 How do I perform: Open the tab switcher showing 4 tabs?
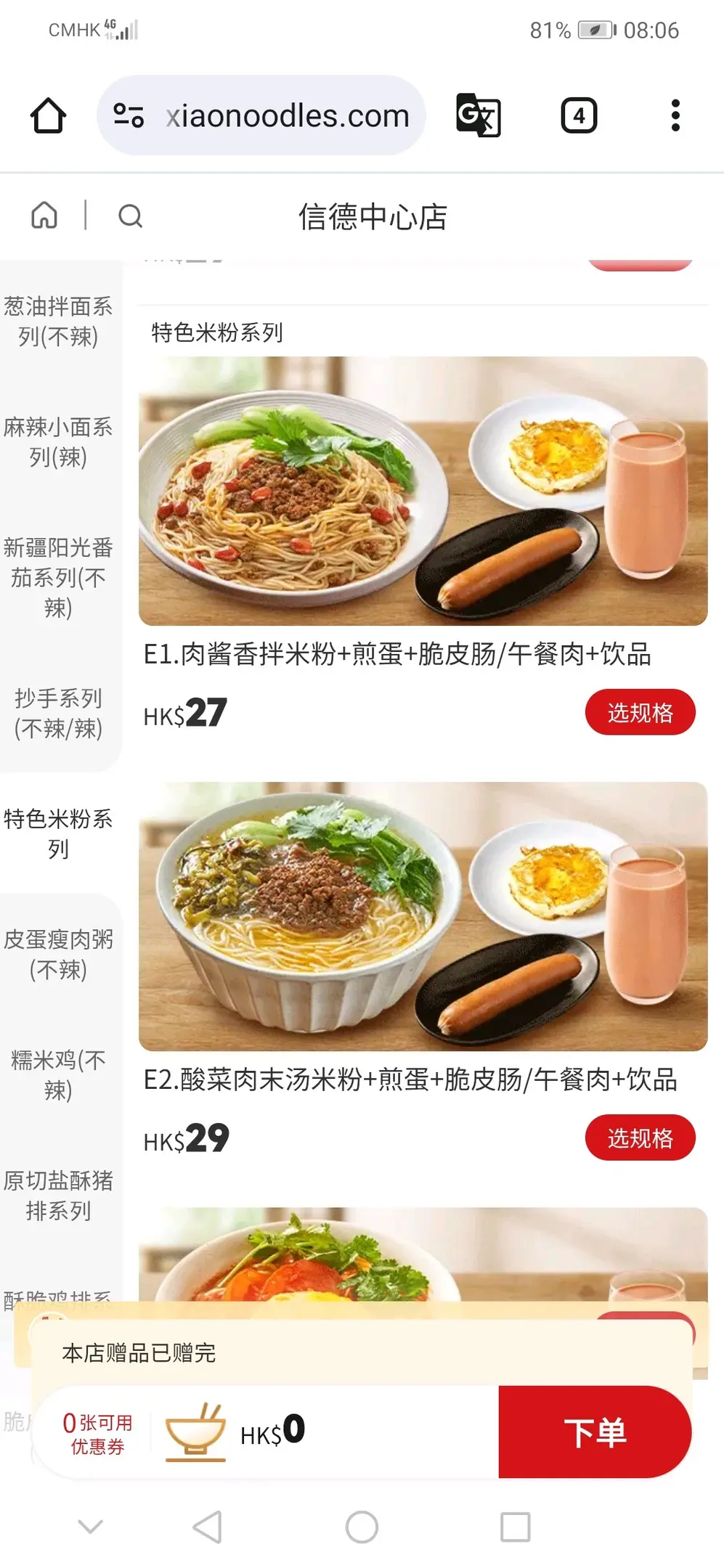click(x=579, y=115)
